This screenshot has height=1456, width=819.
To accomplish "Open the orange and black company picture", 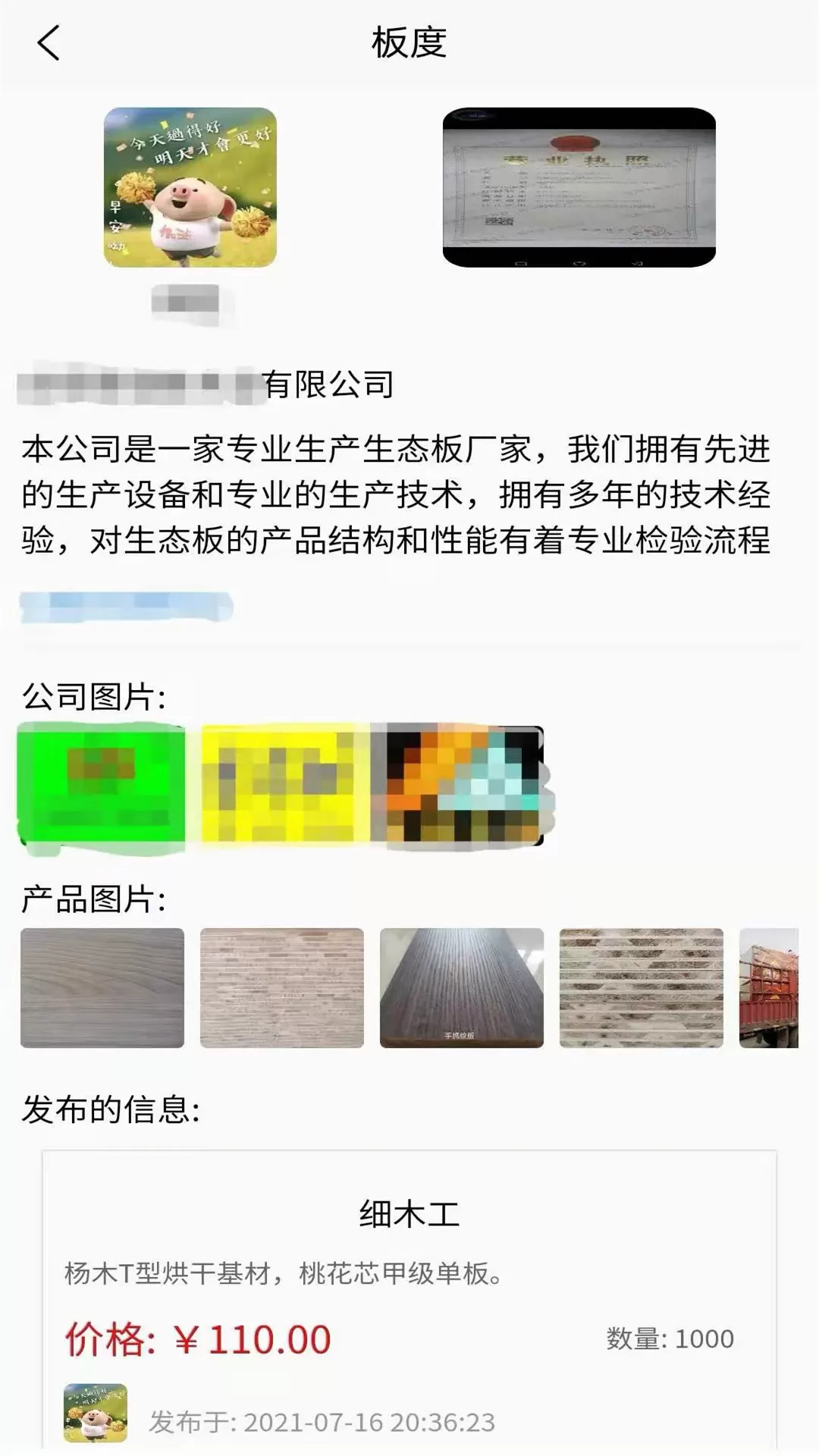I will point(466,786).
